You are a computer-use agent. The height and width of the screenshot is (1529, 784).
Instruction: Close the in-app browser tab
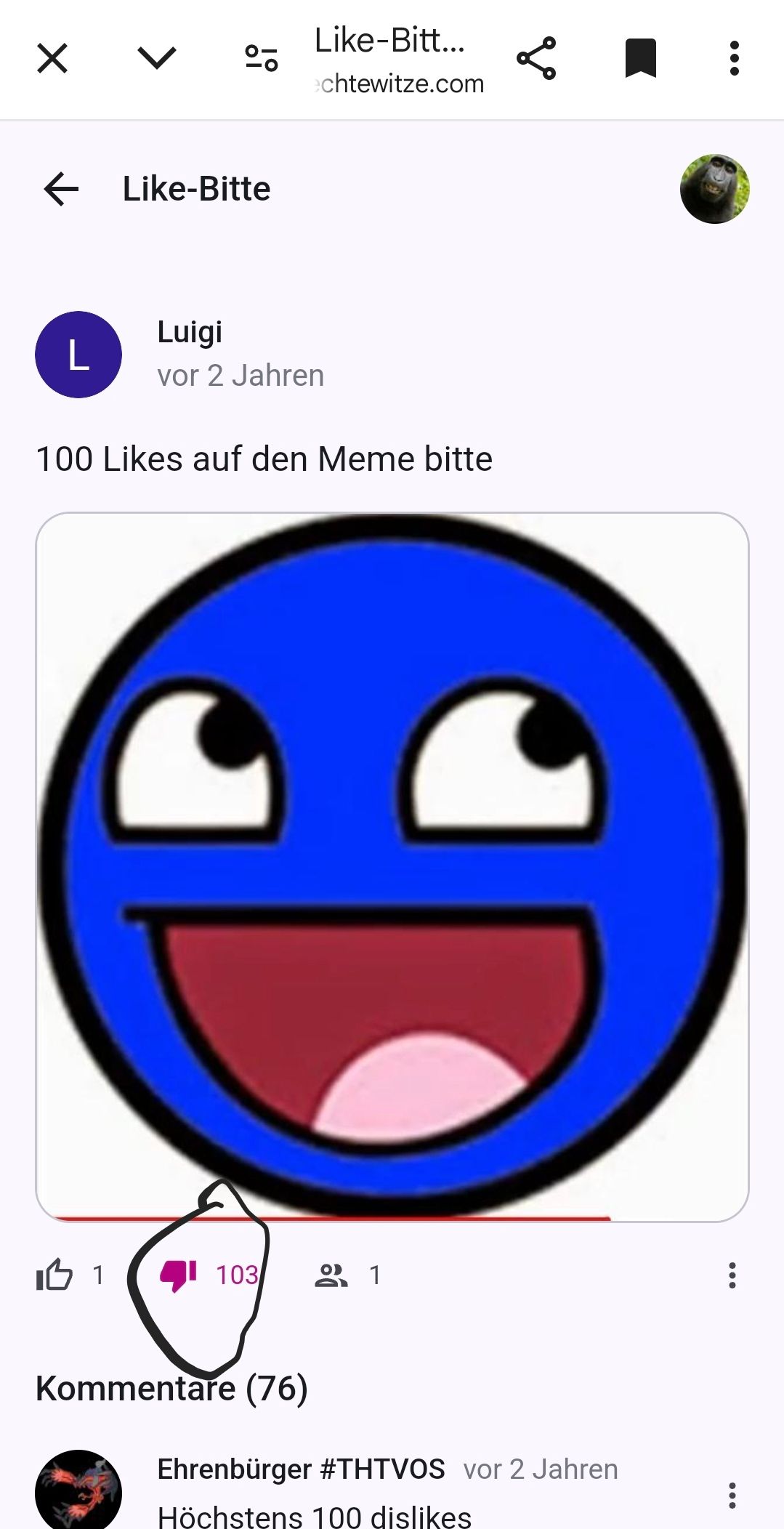(x=52, y=58)
